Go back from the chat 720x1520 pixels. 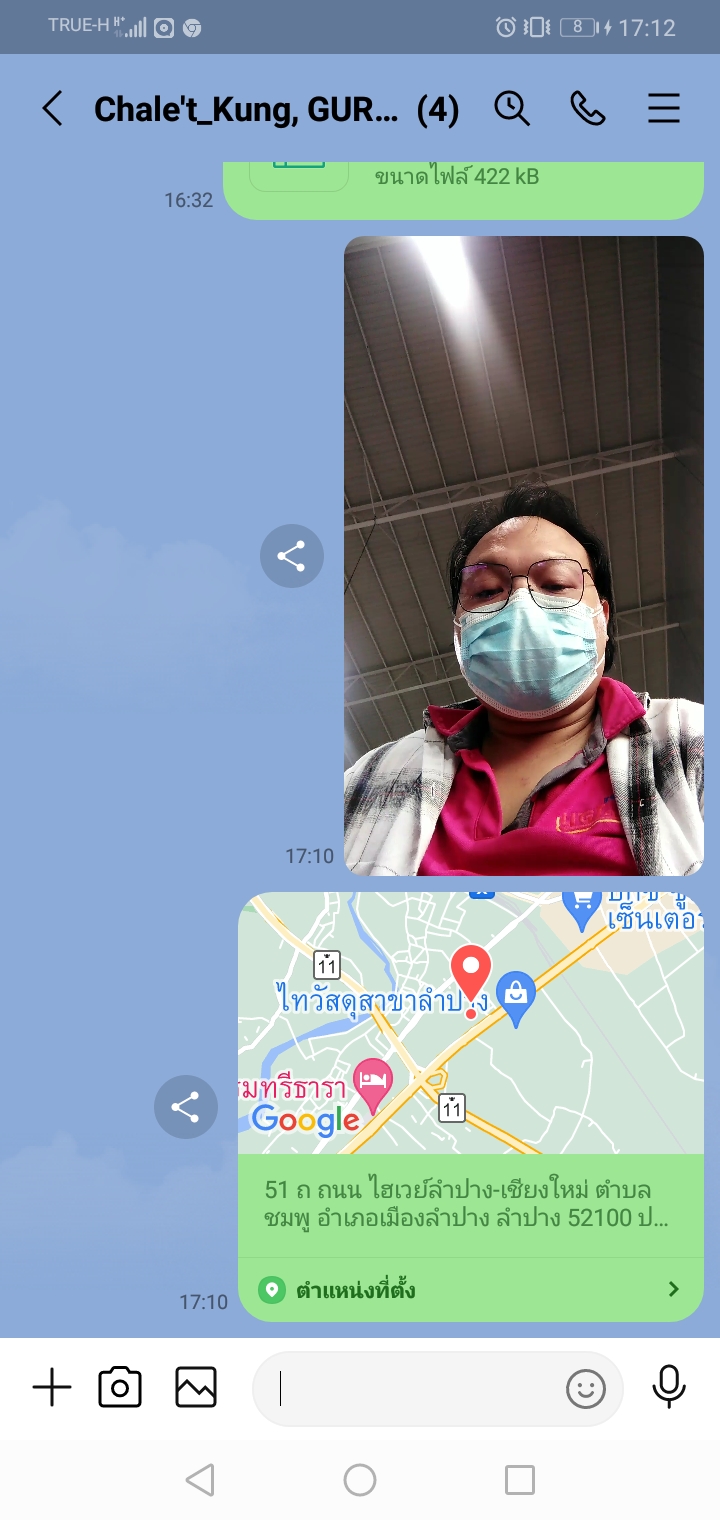pos(52,108)
